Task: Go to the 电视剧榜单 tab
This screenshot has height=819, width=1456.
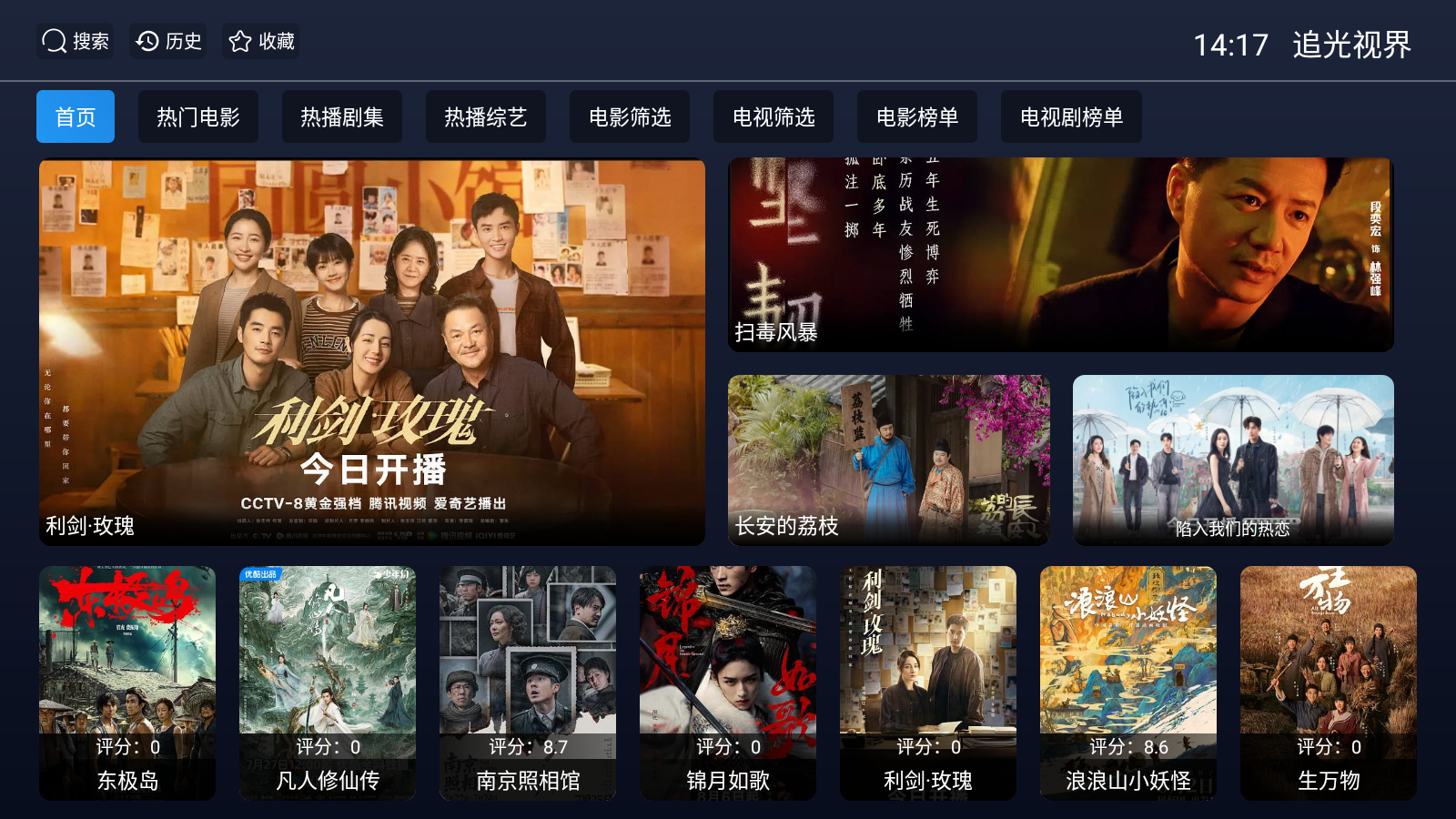Action: tap(1071, 116)
